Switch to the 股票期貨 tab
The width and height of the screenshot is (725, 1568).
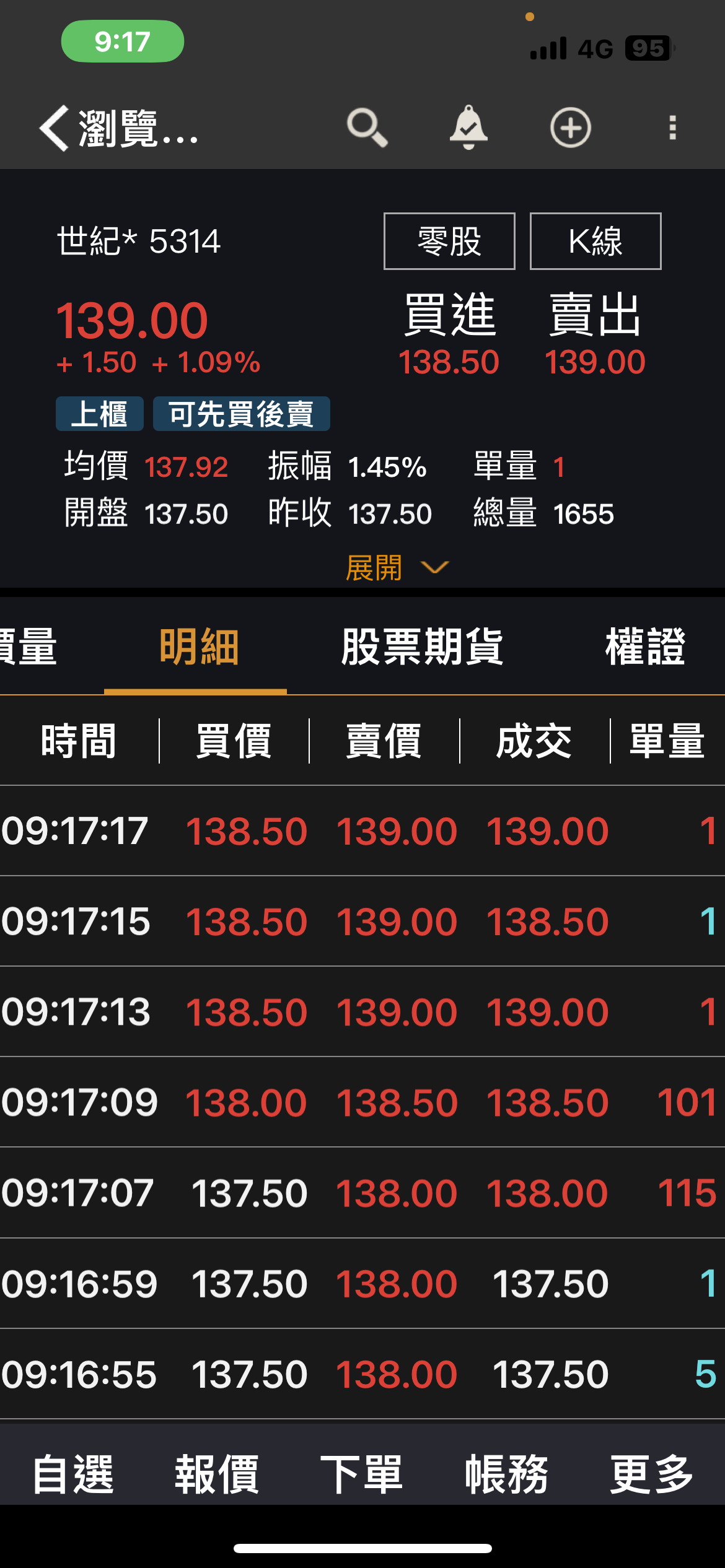(422, 647)
